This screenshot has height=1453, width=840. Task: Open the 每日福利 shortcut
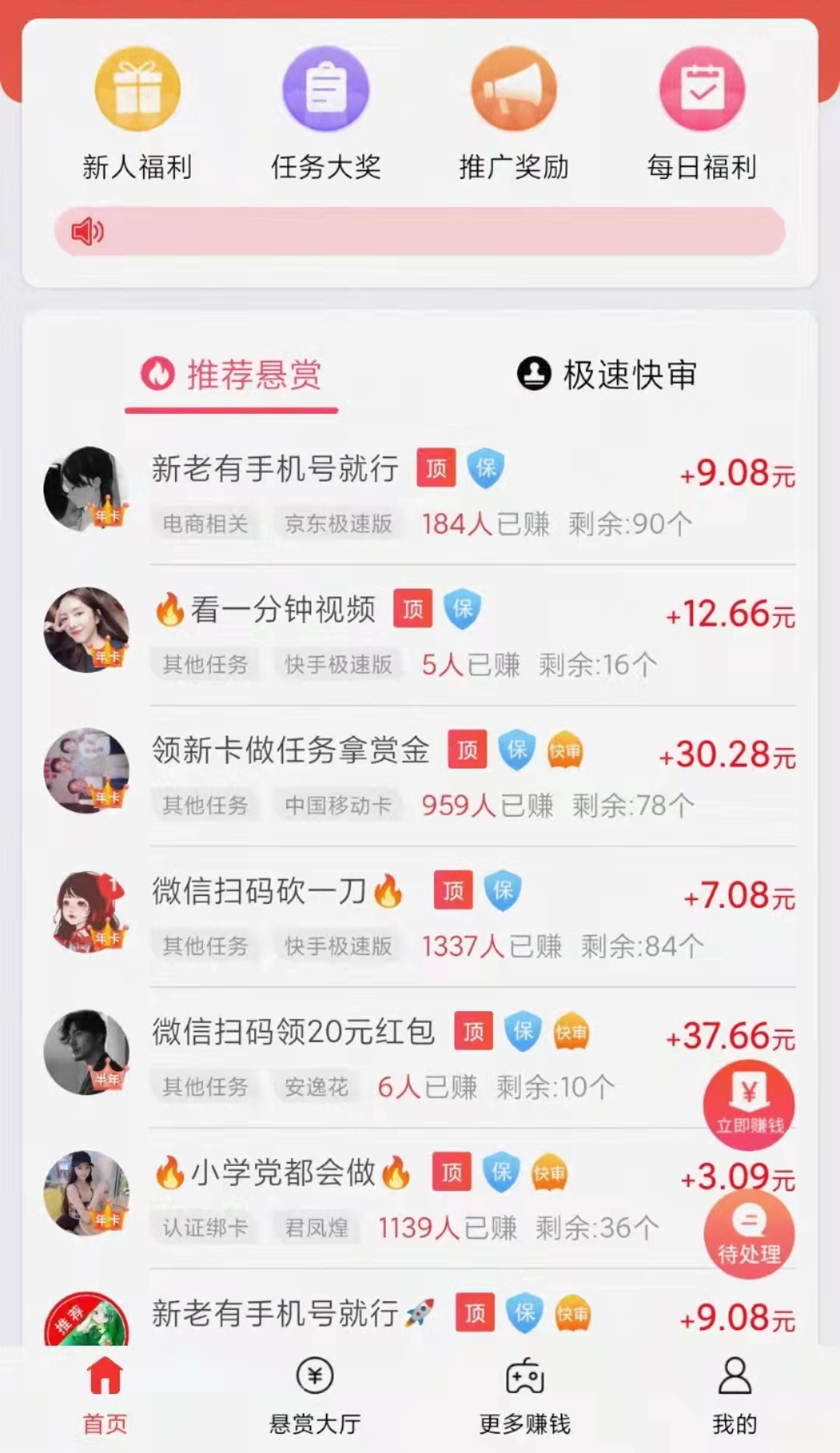[x=702, y=114]
